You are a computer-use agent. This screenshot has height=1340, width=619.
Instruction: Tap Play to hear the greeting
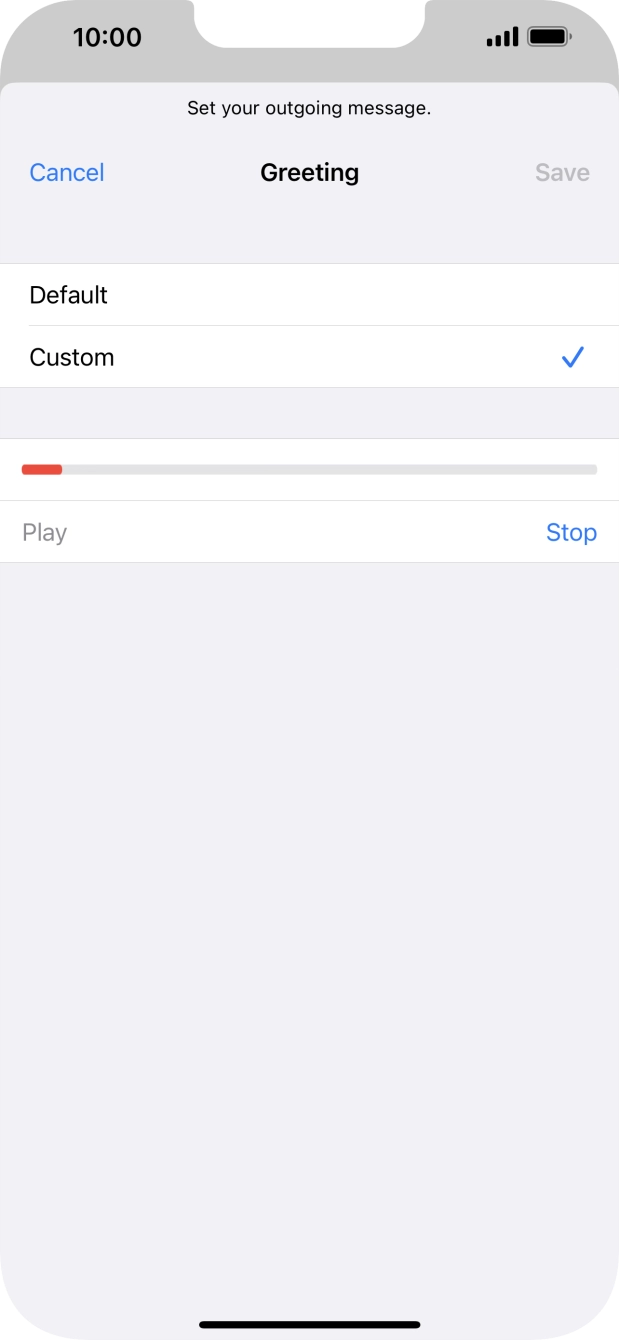point(45,532)
